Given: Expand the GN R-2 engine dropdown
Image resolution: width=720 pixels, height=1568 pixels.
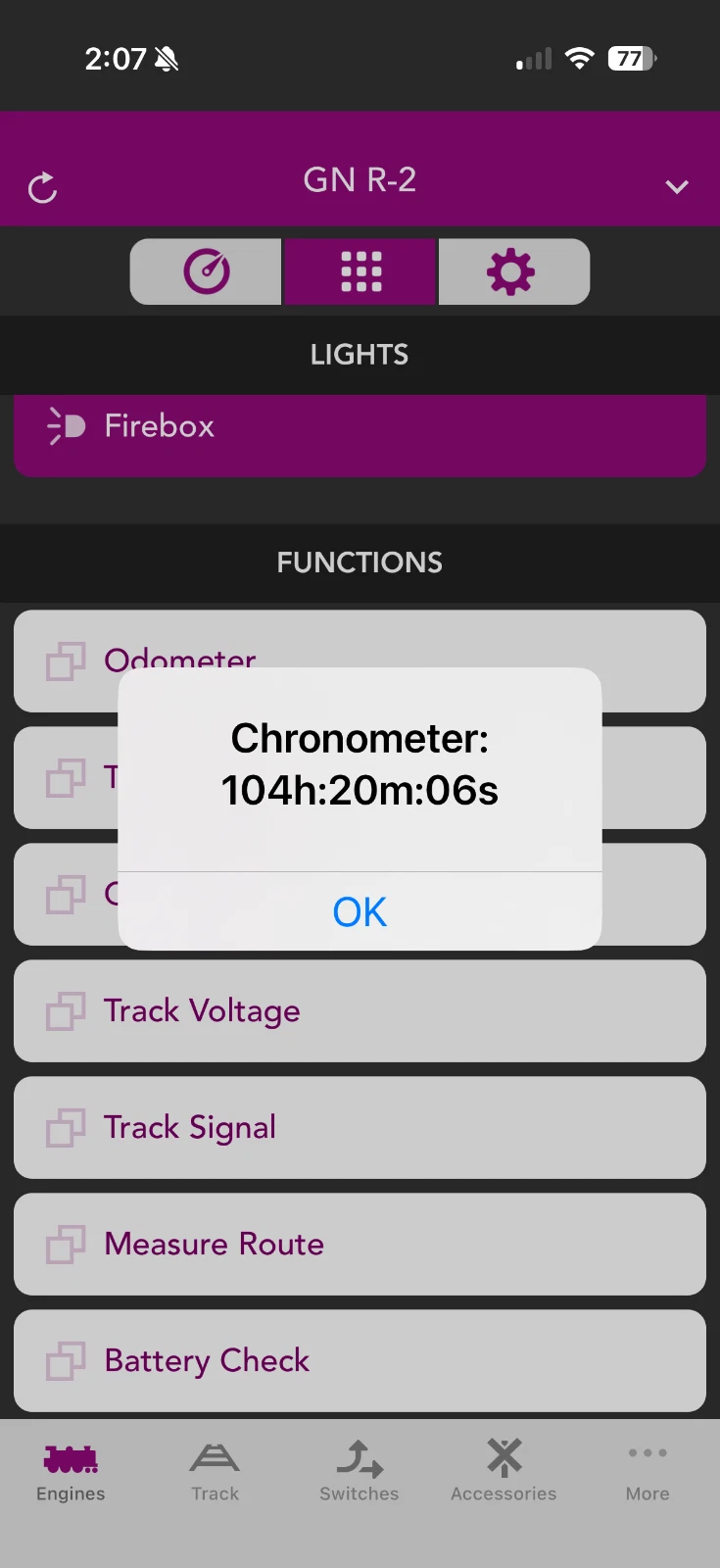Looking at the screenshot, I should click(677, 186).
